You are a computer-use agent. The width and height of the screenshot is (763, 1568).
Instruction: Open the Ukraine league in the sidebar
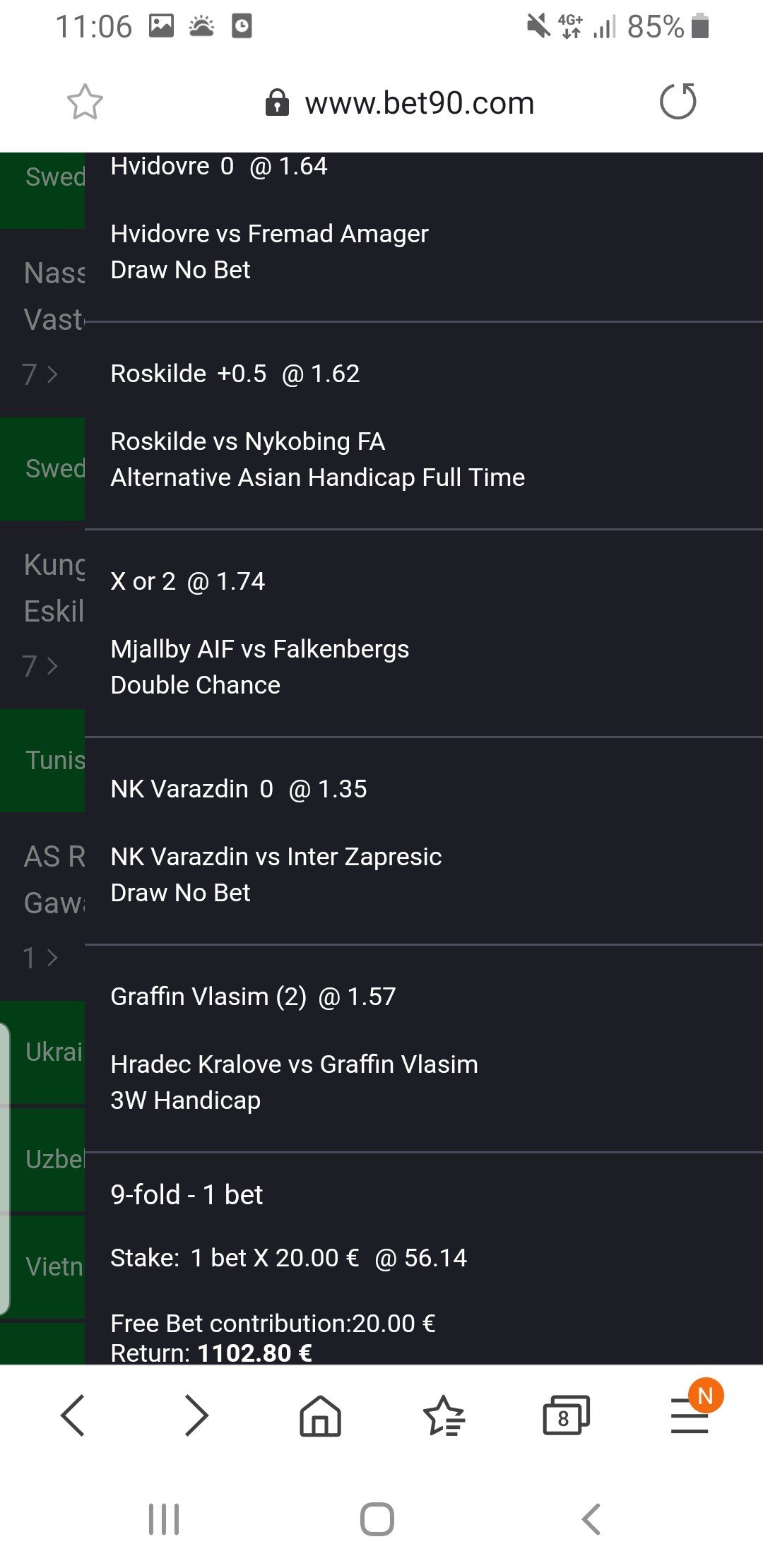click(49, 1052)
